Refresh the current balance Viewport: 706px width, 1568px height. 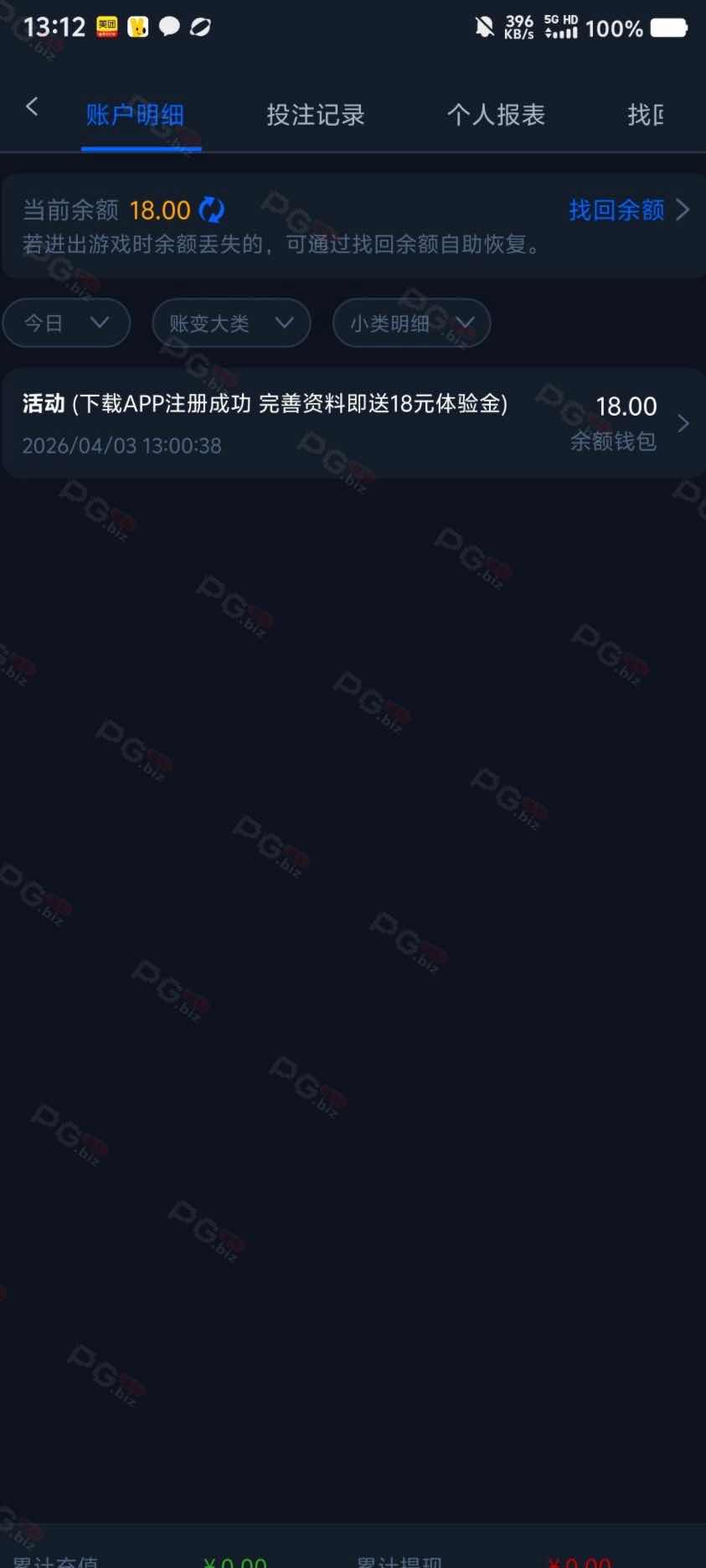pos(212,210)
